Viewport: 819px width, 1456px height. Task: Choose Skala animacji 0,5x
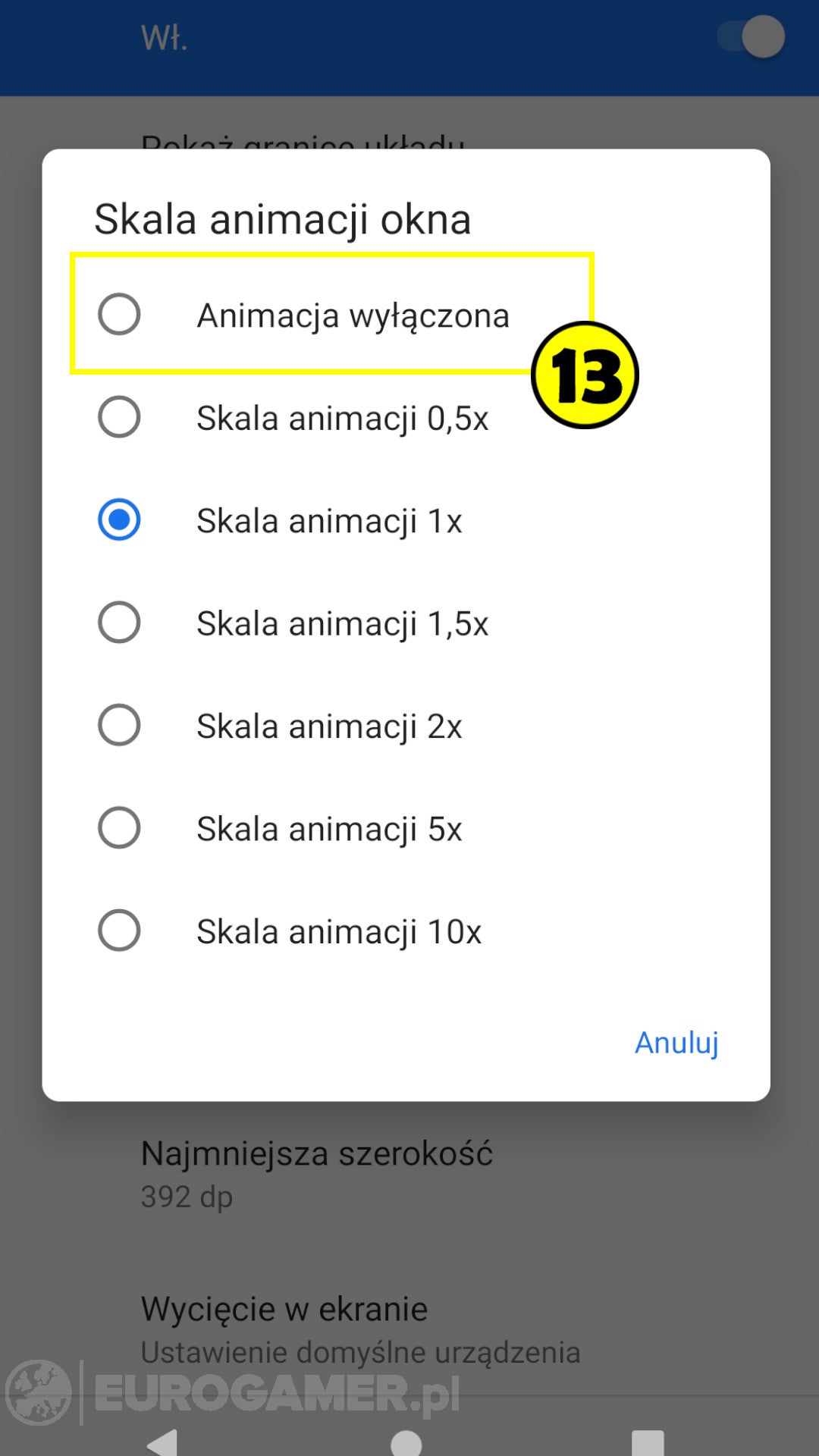pyautogui.click(x=406, y=417)
